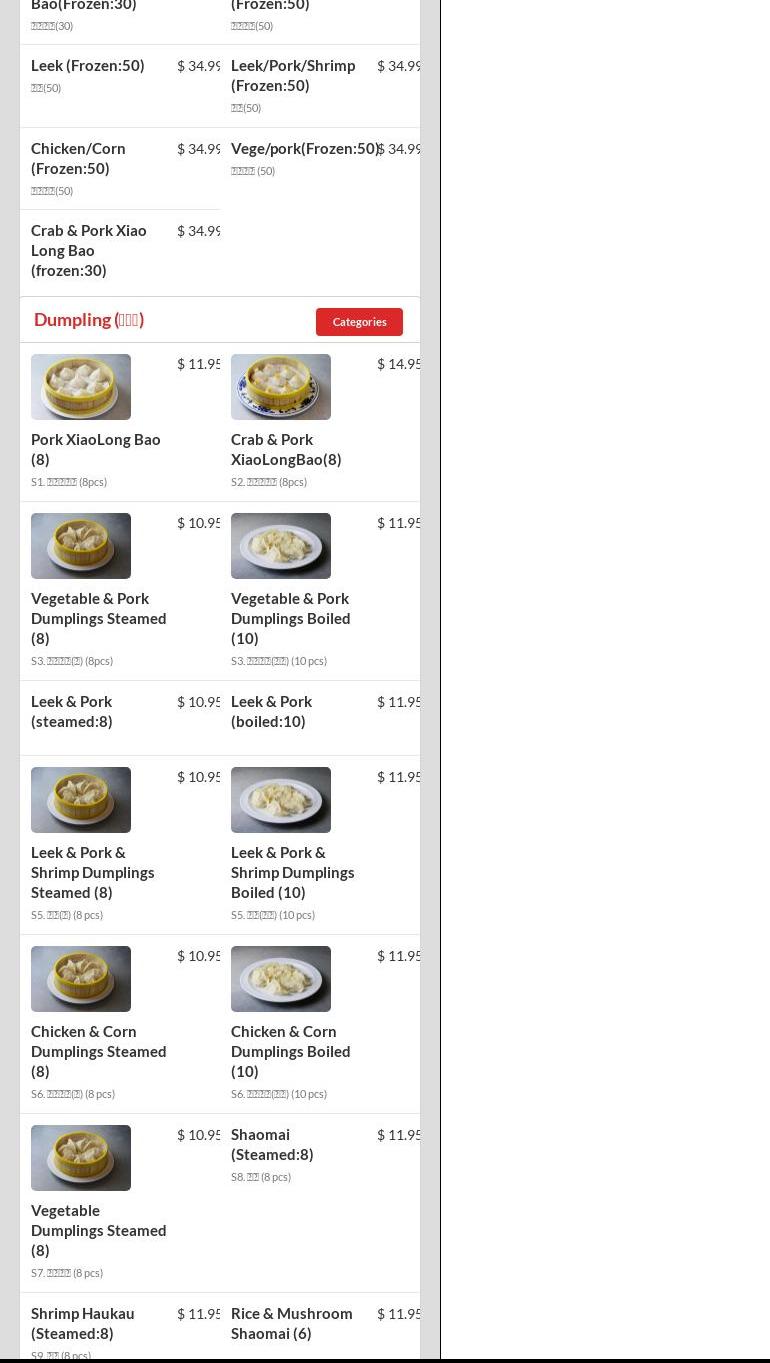Open Leek & Pork & Shrimp Dumplings Steamed
770x1363 pixels.
pos(92,872)
